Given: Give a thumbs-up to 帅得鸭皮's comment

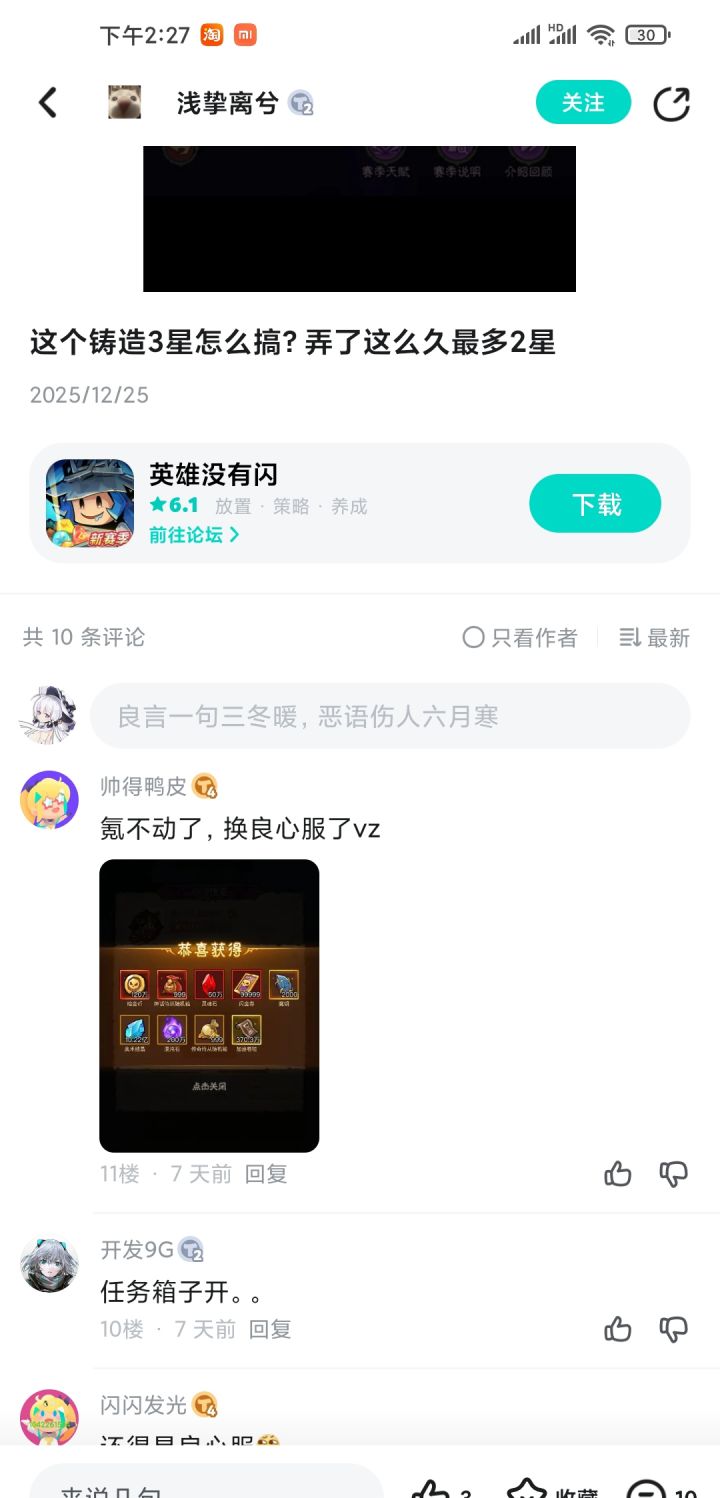Looking at the screenshot, I should point(617,1174).
